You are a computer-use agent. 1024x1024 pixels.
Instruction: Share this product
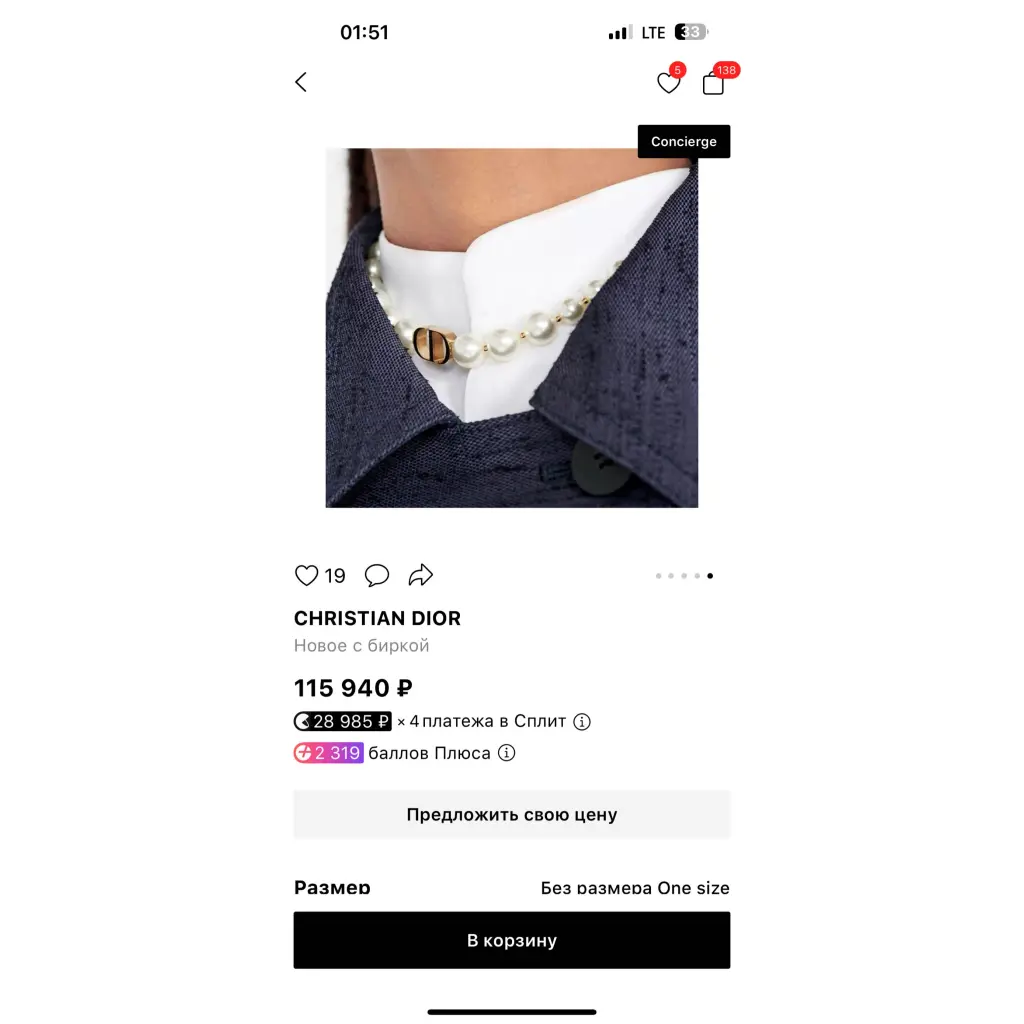pos(421,575)
